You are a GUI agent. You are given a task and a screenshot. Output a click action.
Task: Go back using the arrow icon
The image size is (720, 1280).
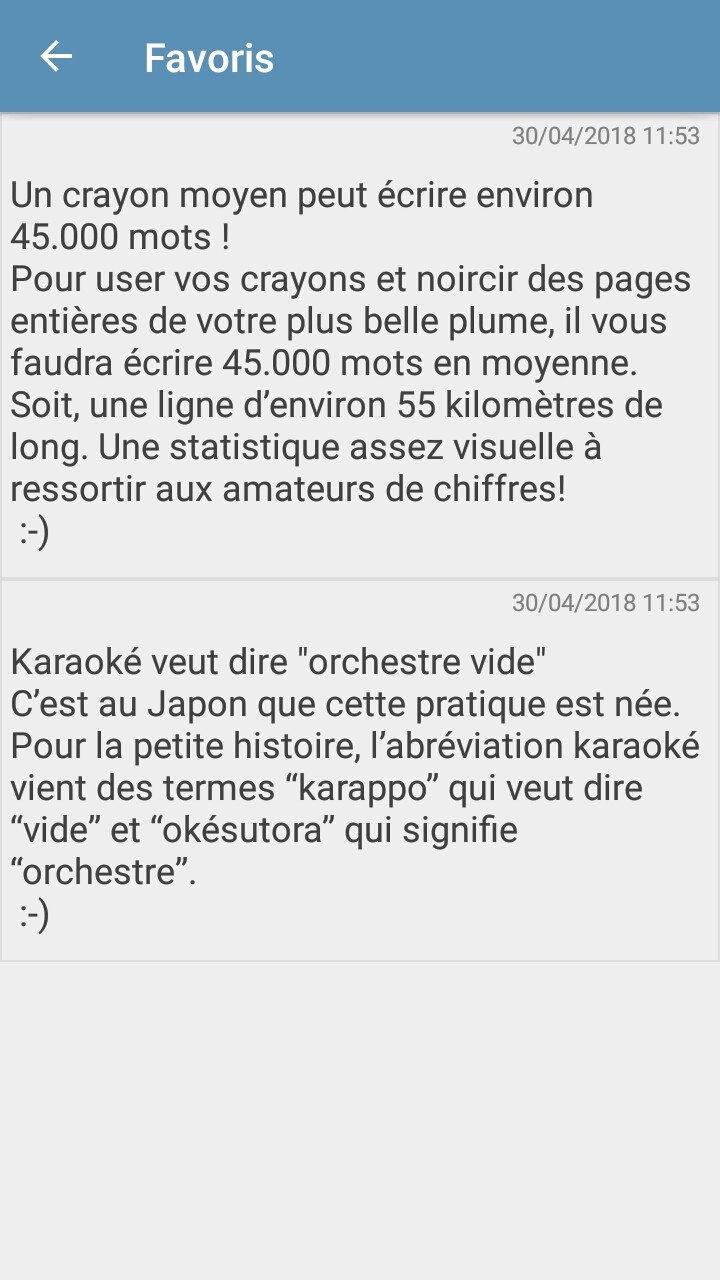pos(56,57)
